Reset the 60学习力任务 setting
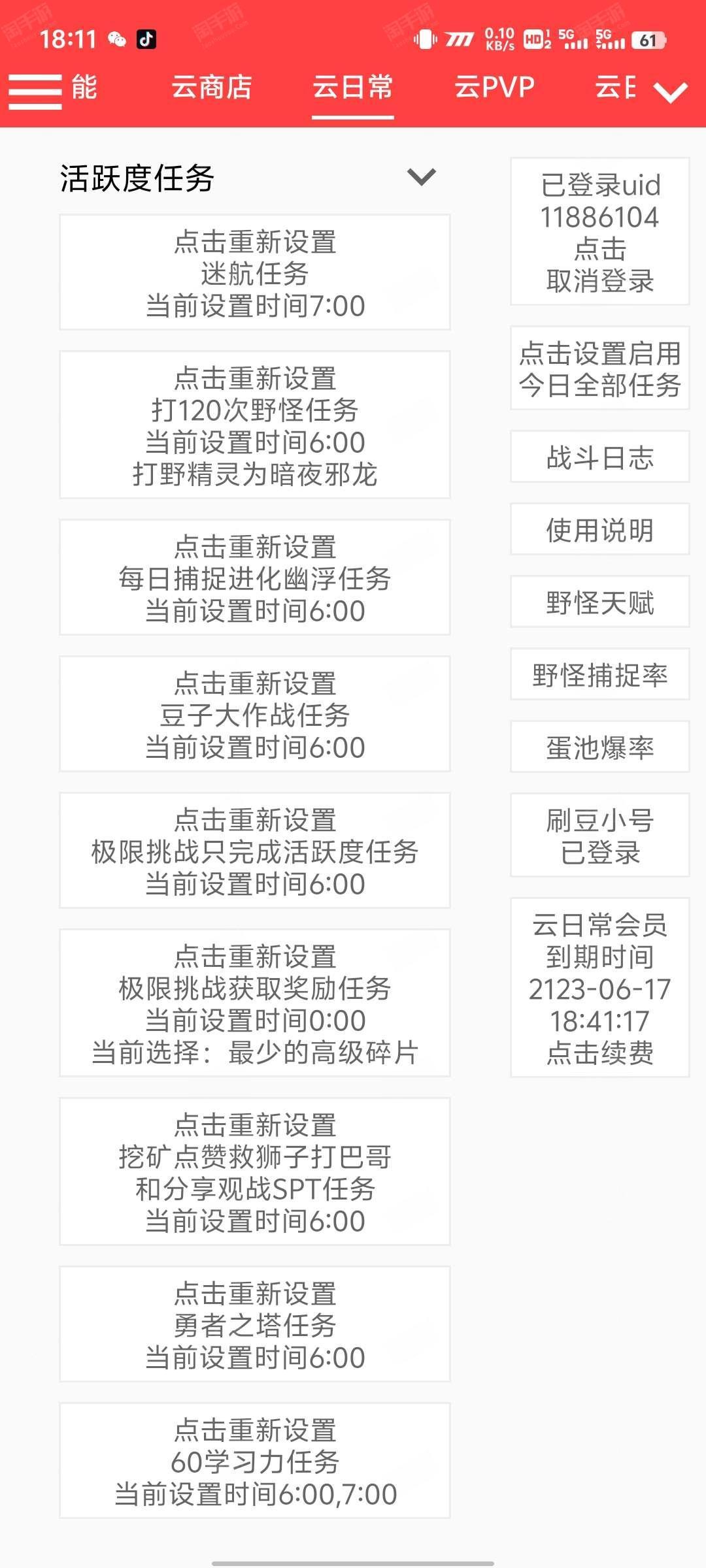 click(255, 1461)
